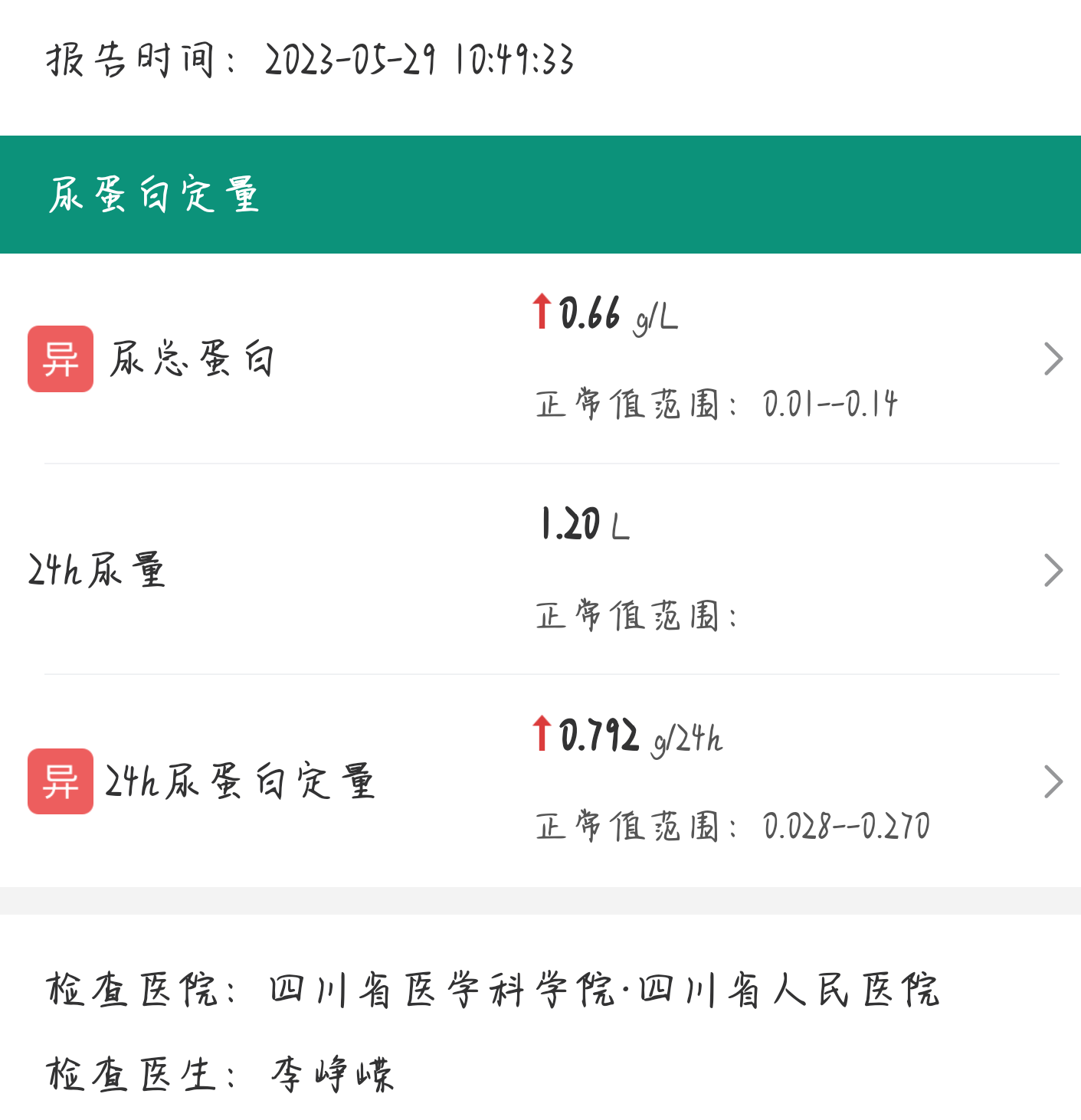Click the 异 abnormal badge beside 尿总蛋白
The image size is (1081, 1120).
click(x=61, y=358)
